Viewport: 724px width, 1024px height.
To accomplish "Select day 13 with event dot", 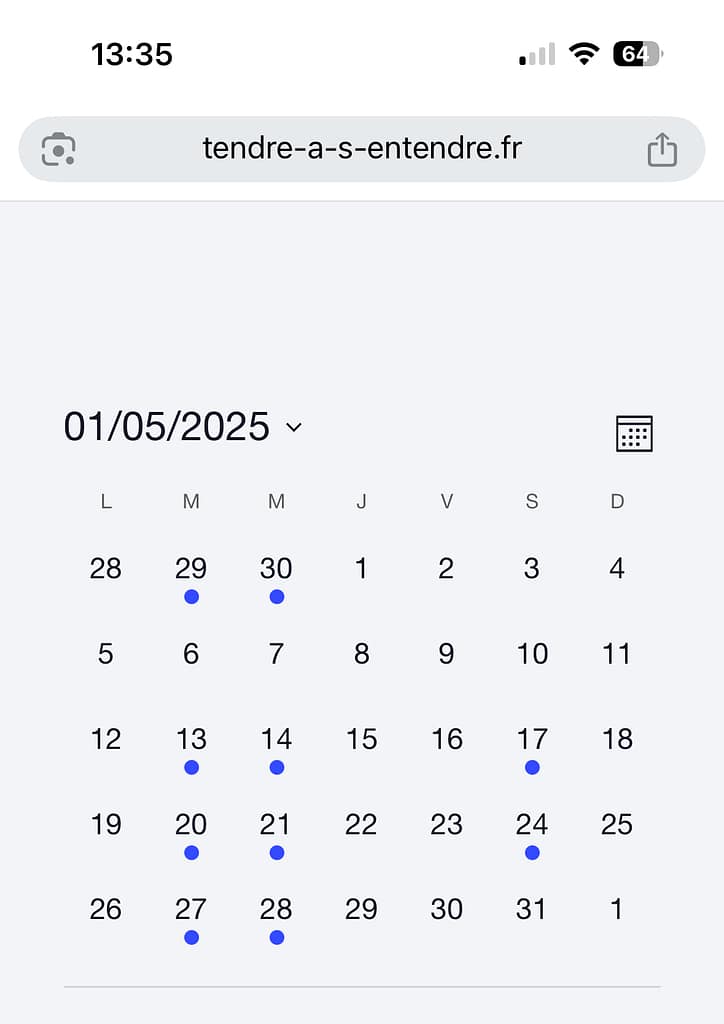I will click(x=191, y=741).
